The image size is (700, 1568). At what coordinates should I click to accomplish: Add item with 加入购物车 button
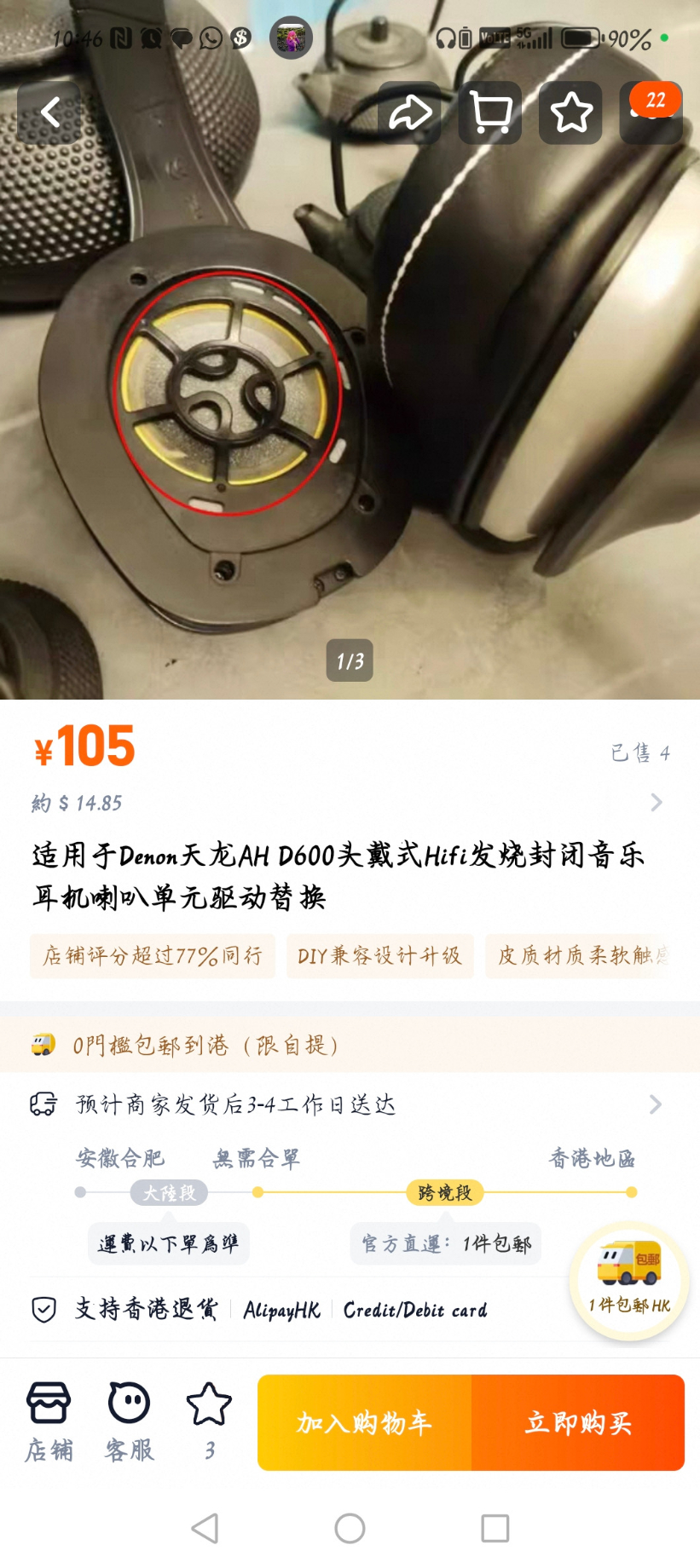click(365, 1422)
